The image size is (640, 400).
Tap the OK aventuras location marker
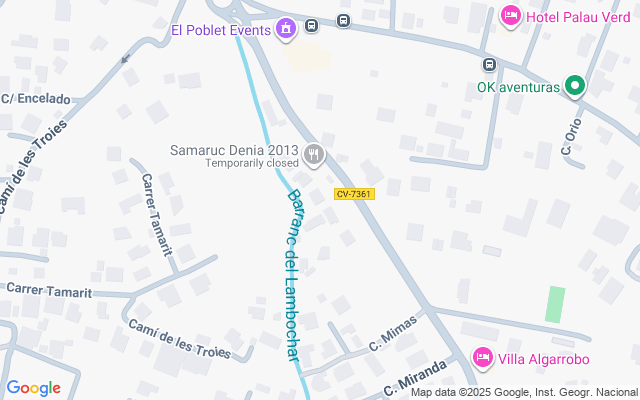pyautogui.click(x=574, y=87)
